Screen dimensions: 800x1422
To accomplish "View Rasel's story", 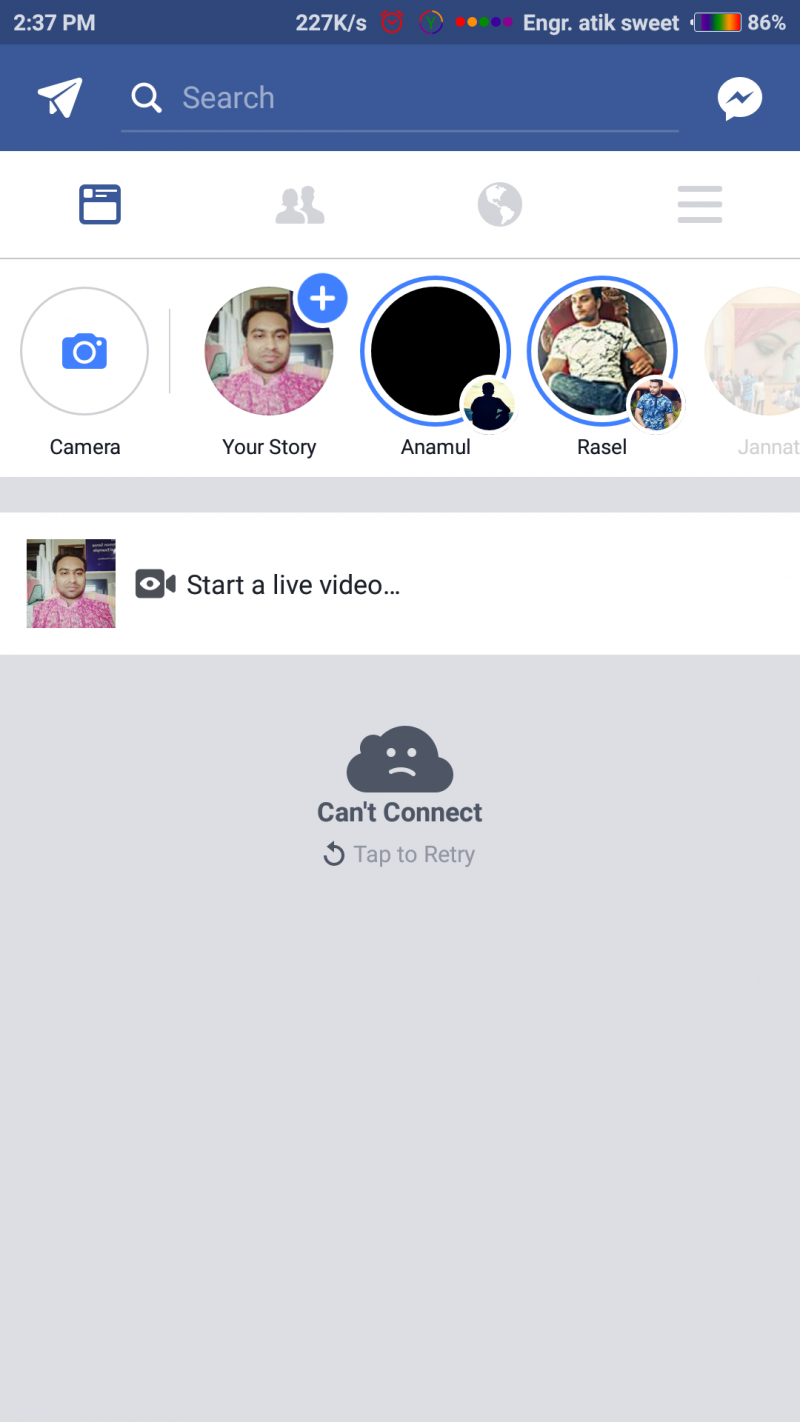I will (x=602, y=352).
